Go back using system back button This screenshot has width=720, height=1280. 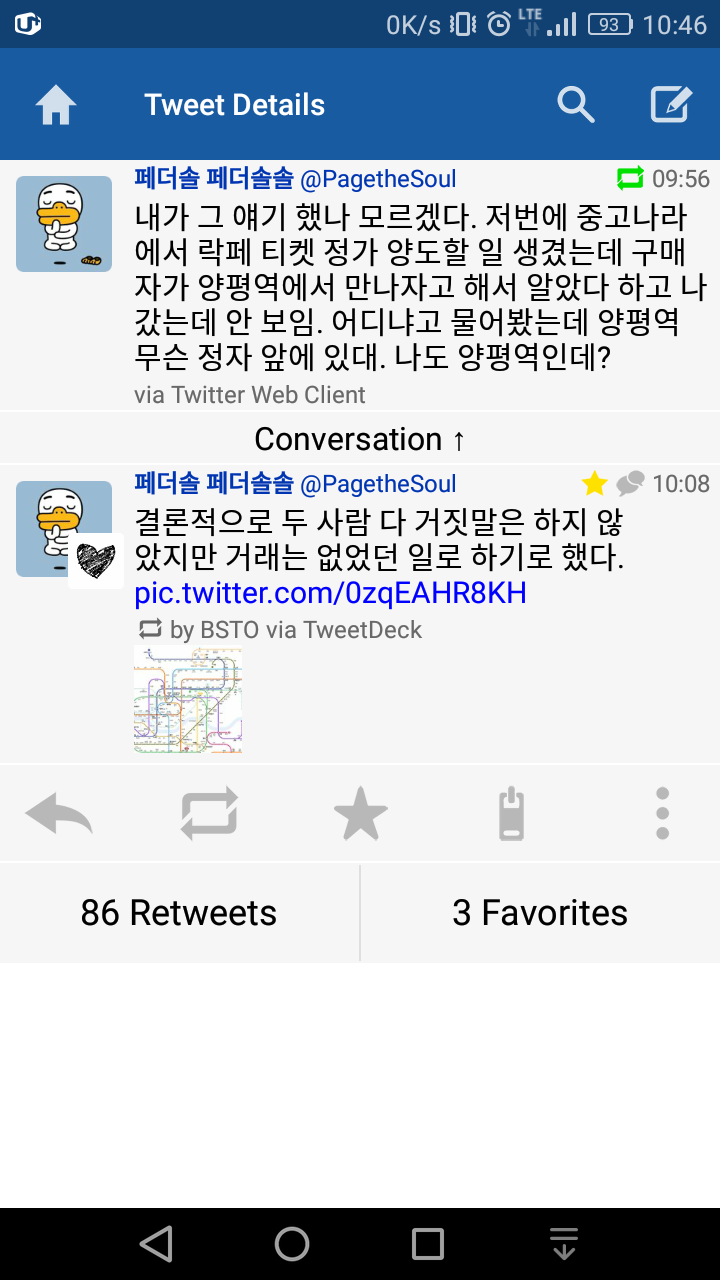(156, 1244)
